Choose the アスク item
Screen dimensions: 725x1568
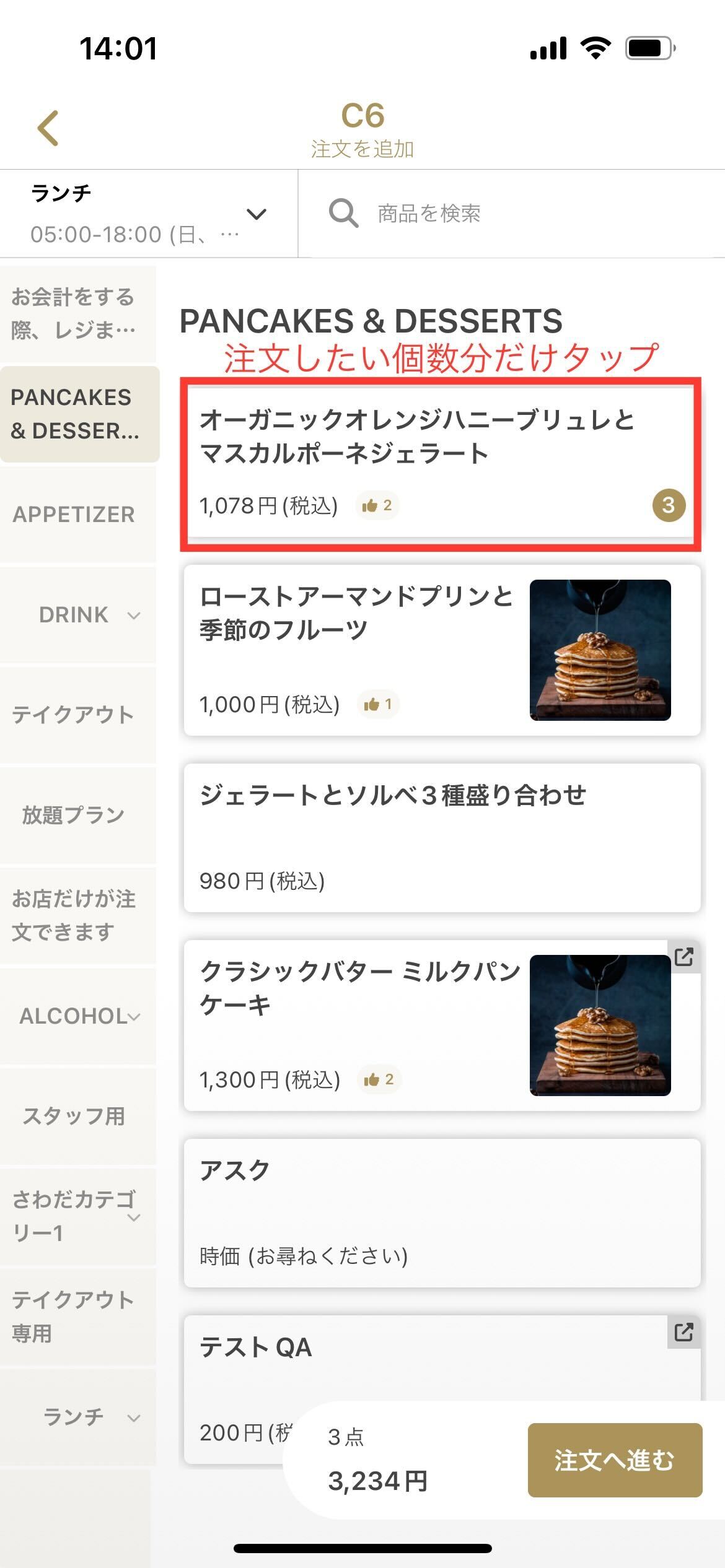[441, 1213]
